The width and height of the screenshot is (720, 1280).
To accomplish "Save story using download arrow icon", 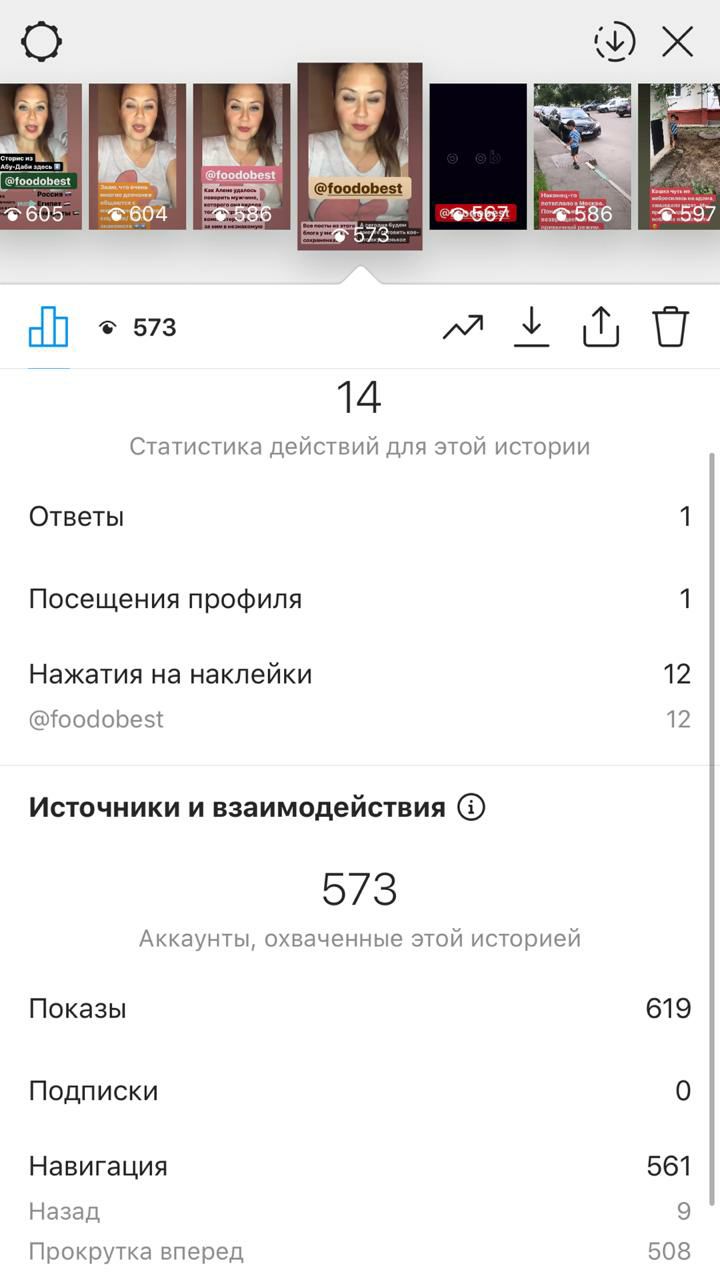I will coord(532,327).
